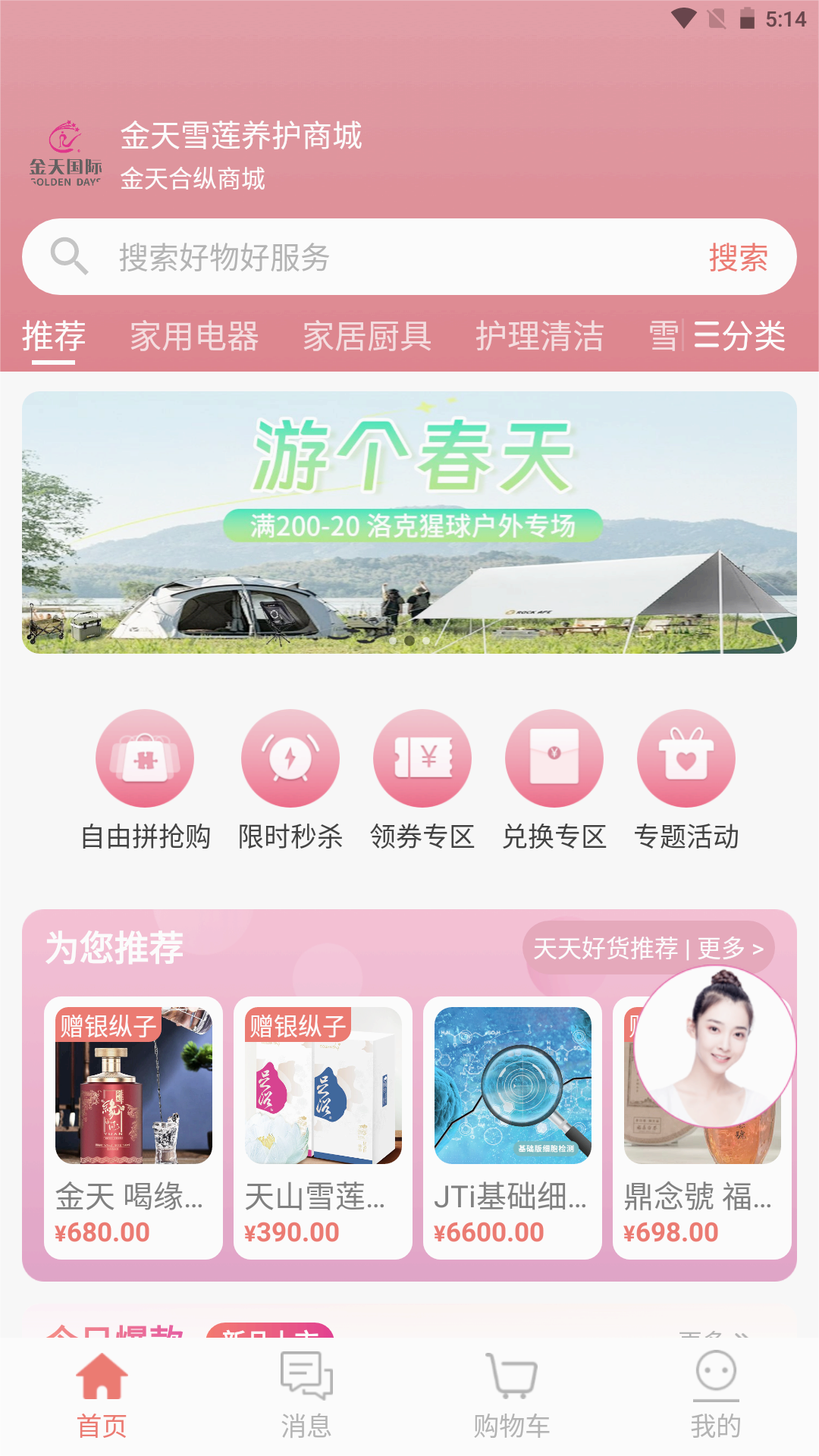
Task: Switch to the 消息 tab
Action: coord(306,1395)
